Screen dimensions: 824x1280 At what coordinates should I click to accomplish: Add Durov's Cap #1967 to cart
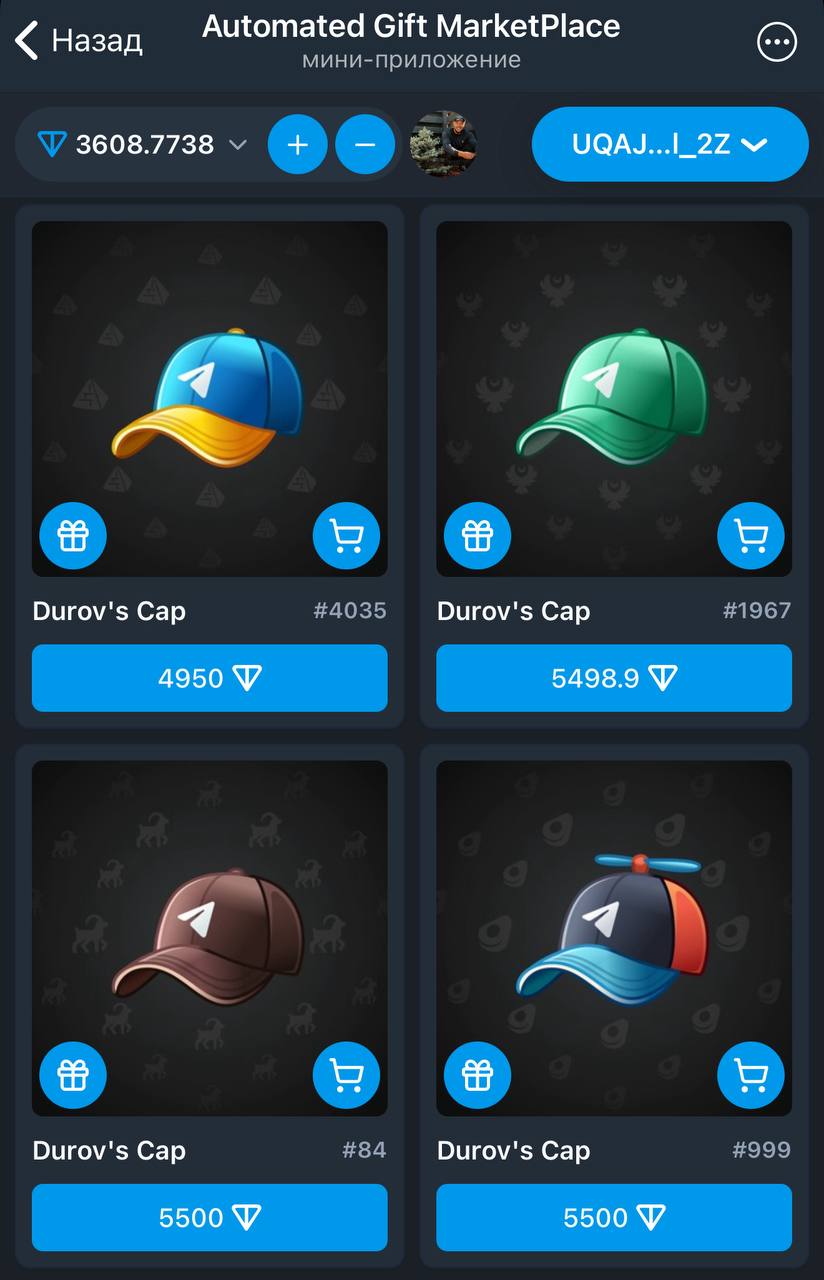[750, 537]
